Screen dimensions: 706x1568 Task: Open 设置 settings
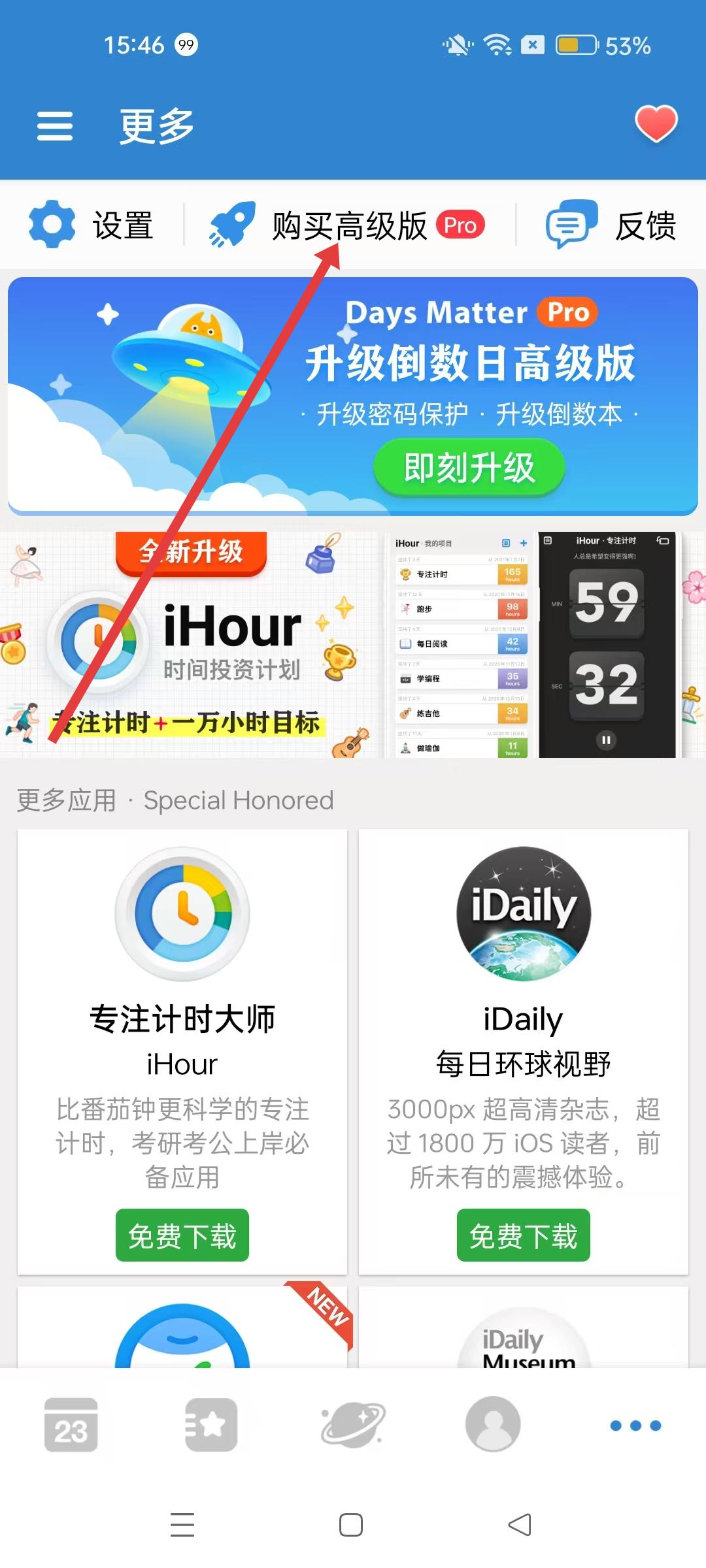pyautogui.click(x=92, y=225)
